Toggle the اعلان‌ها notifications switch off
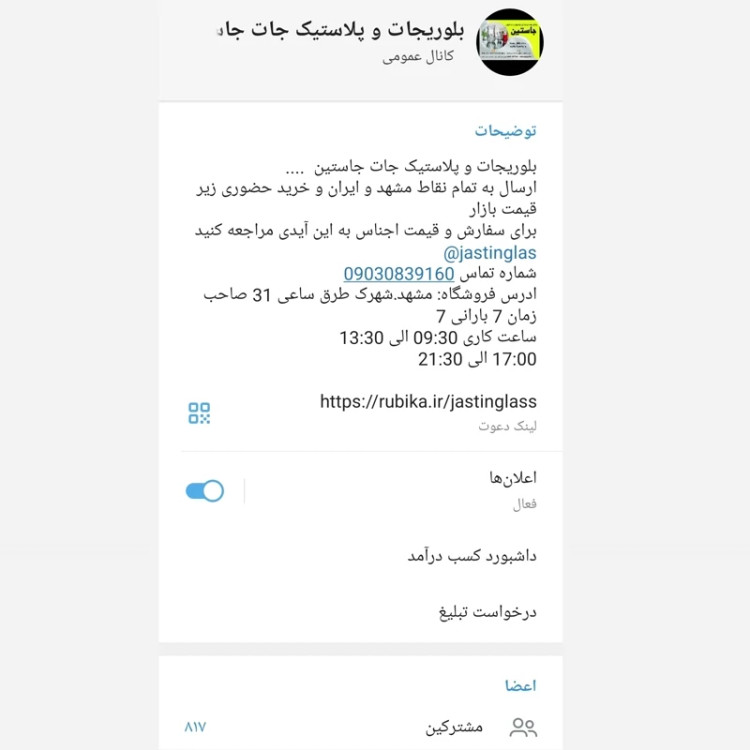The height and width of the screenshot is (750, 750). tap(205, 490)
